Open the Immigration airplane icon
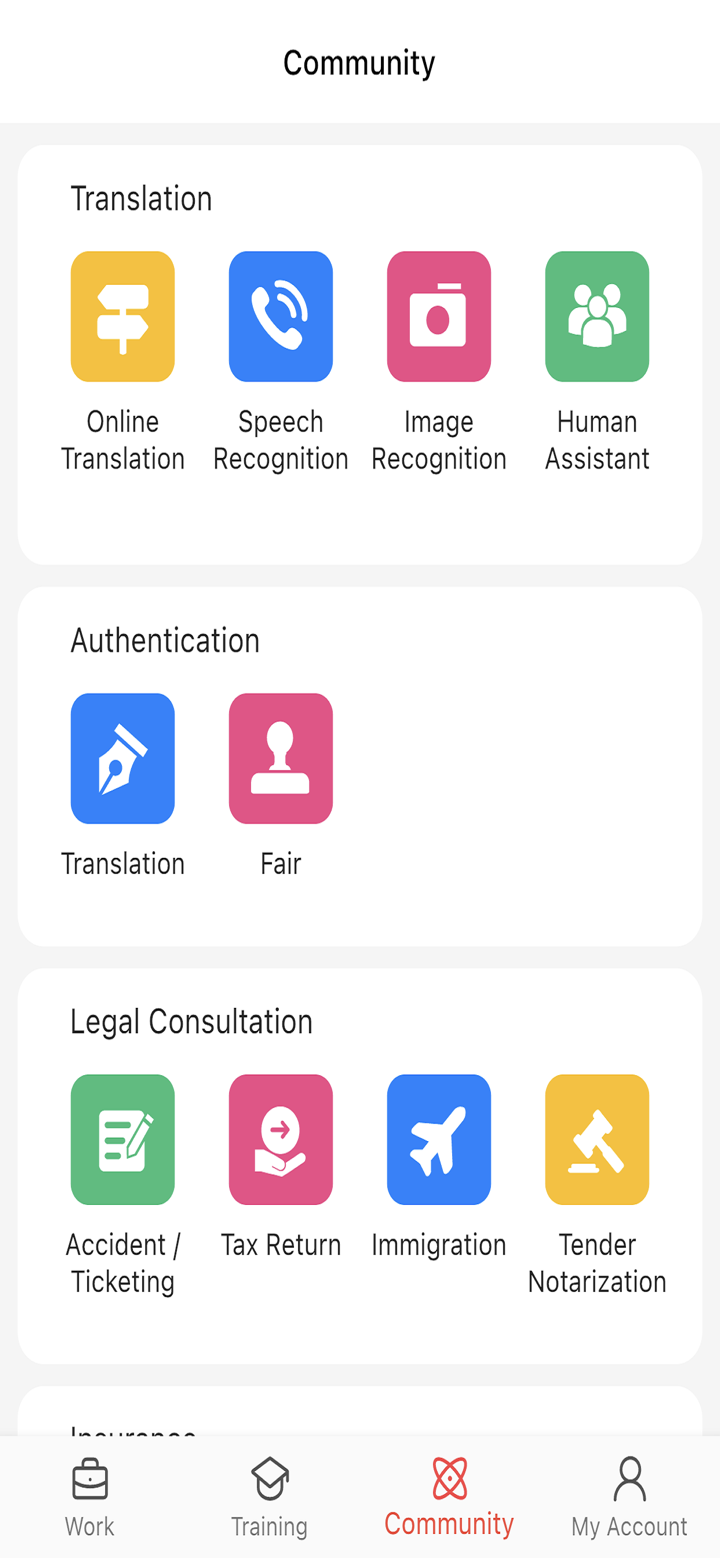720x1558 pixels. [x=438, y=1140]
